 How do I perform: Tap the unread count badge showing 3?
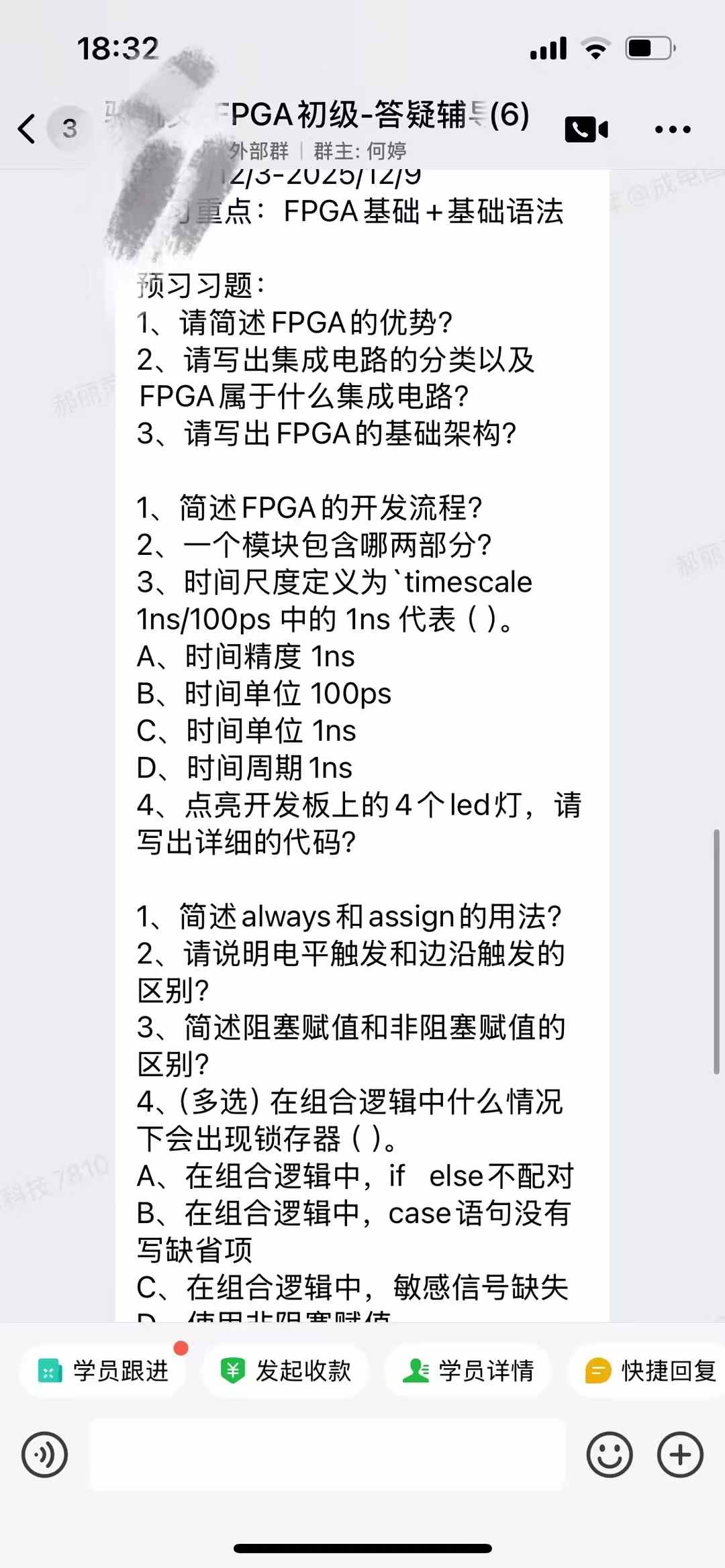[69, 129]
